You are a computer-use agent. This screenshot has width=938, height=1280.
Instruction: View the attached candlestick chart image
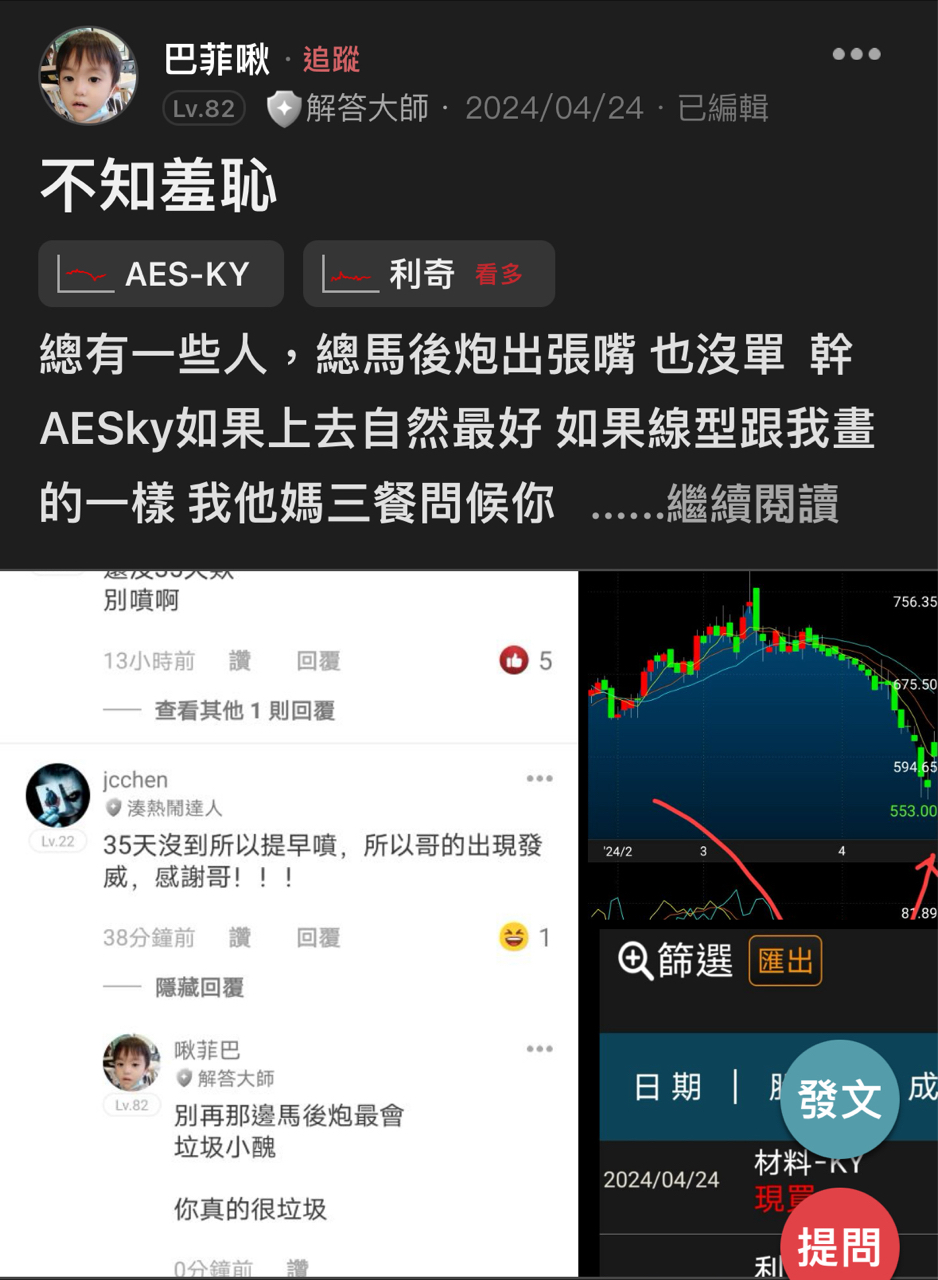click(x=762, y=745)
